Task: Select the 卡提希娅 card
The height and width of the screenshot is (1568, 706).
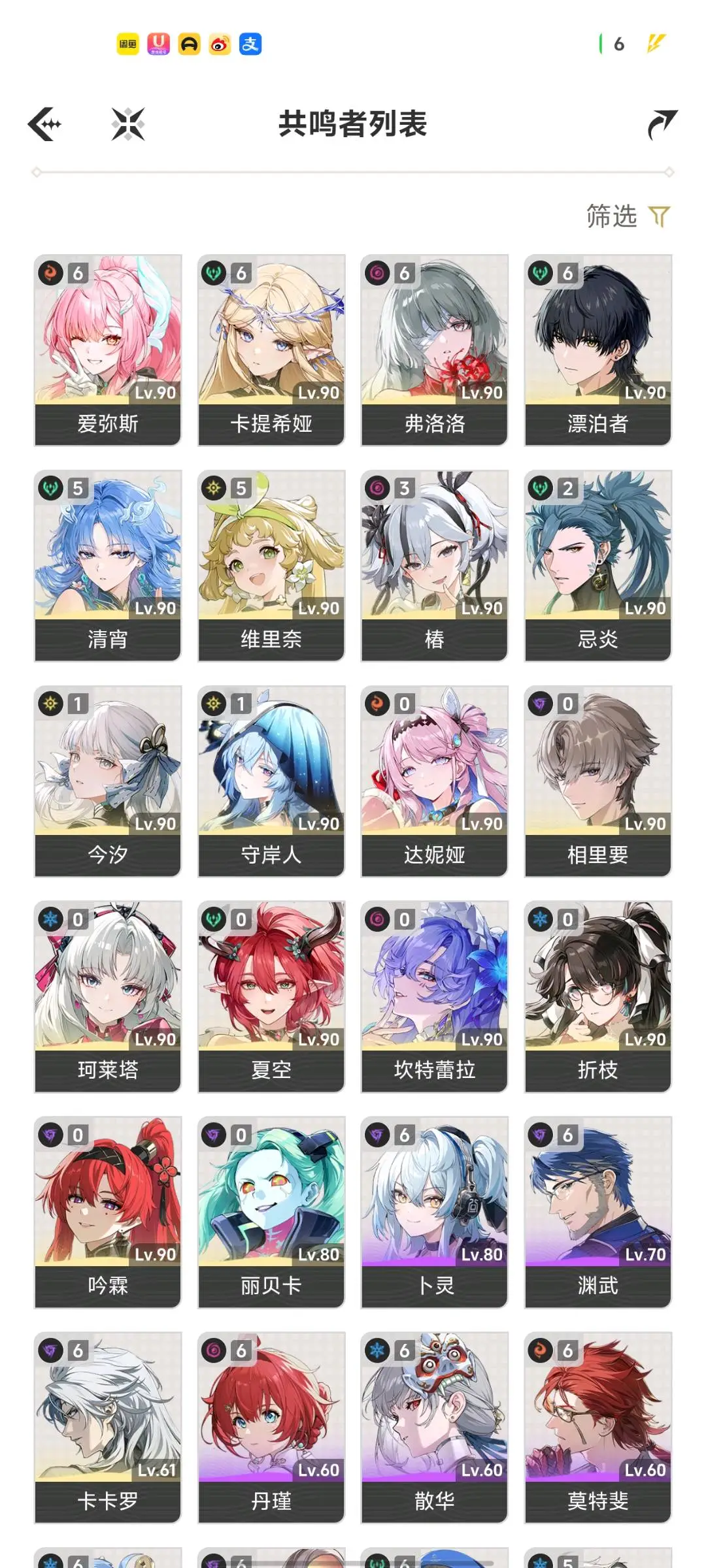Action: click(271, 350)
